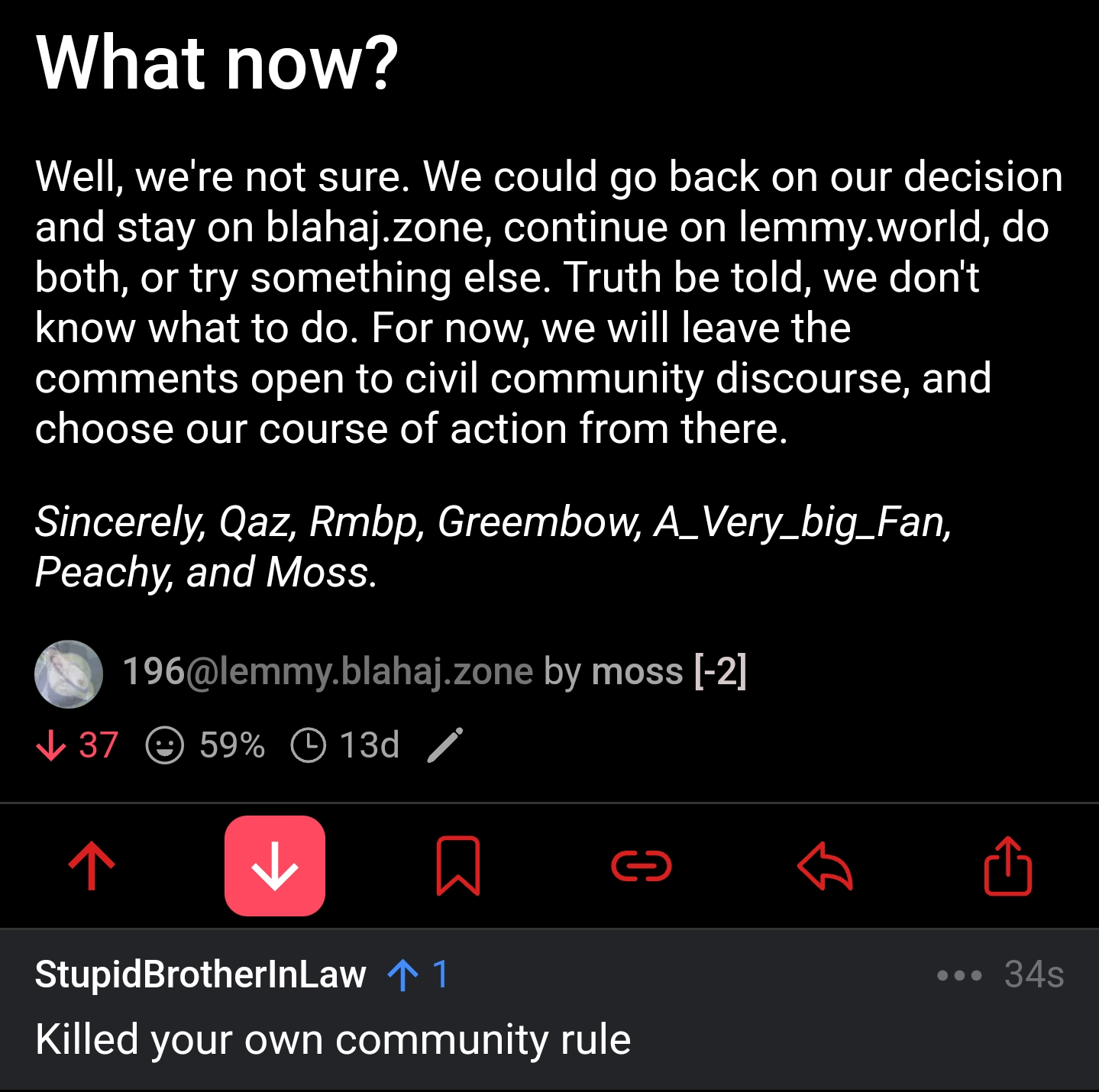The image size is (1099, 1092).
Task: View moss's user profile
Action: point(637,672)
